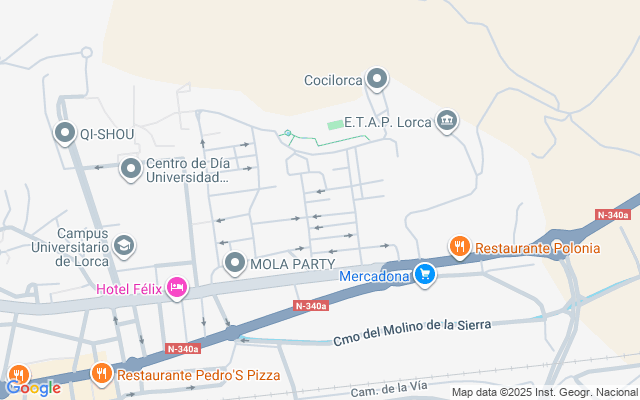Tap Campus Universitario de Lorca pin

click(x=123, y=245)
